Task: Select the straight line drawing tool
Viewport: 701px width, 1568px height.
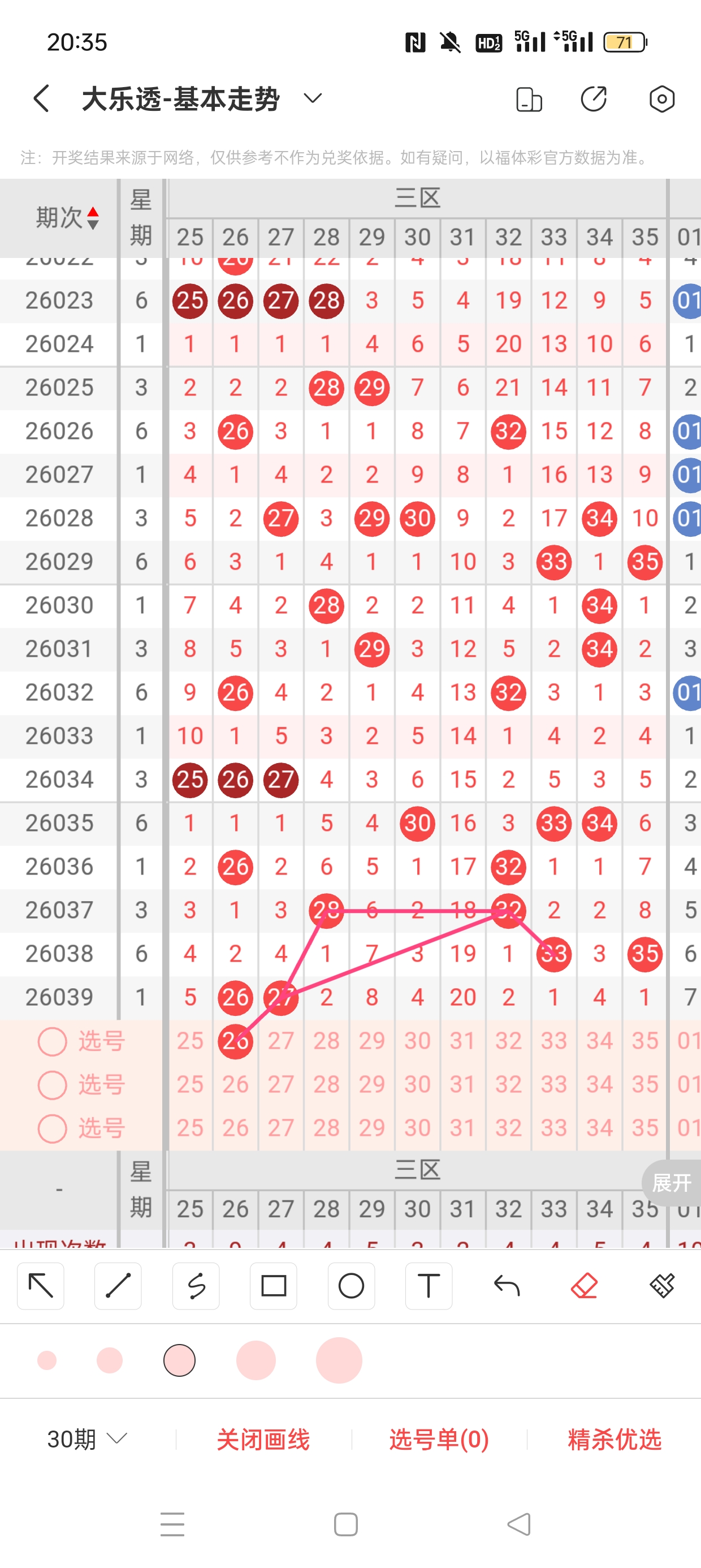Action: [118, 1286]
